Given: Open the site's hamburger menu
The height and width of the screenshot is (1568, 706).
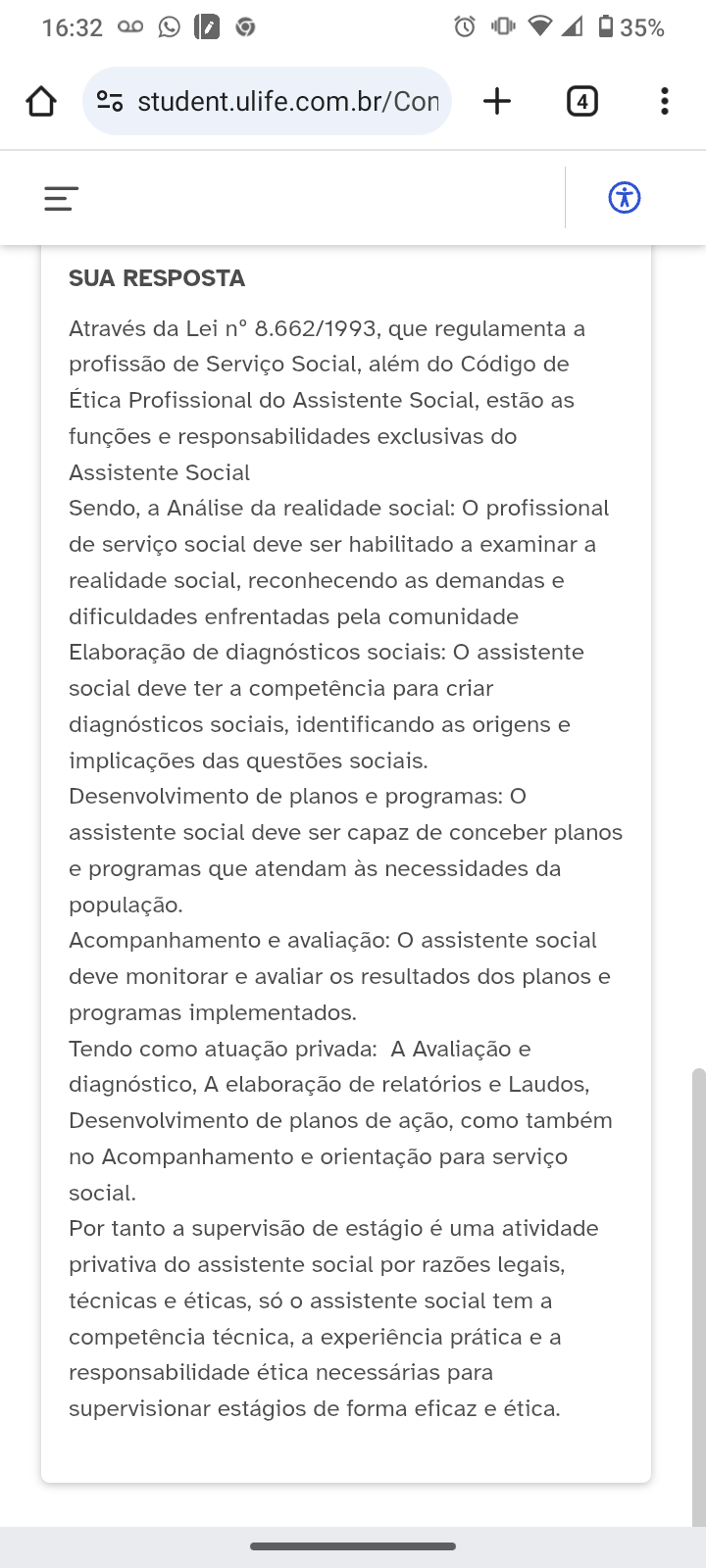Looking at the screenshot, I should [x=61, y=199].
